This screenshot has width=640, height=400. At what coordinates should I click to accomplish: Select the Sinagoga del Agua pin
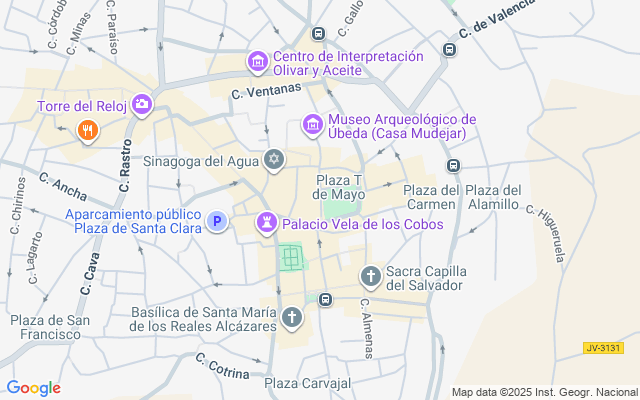(x=274, y=160)
